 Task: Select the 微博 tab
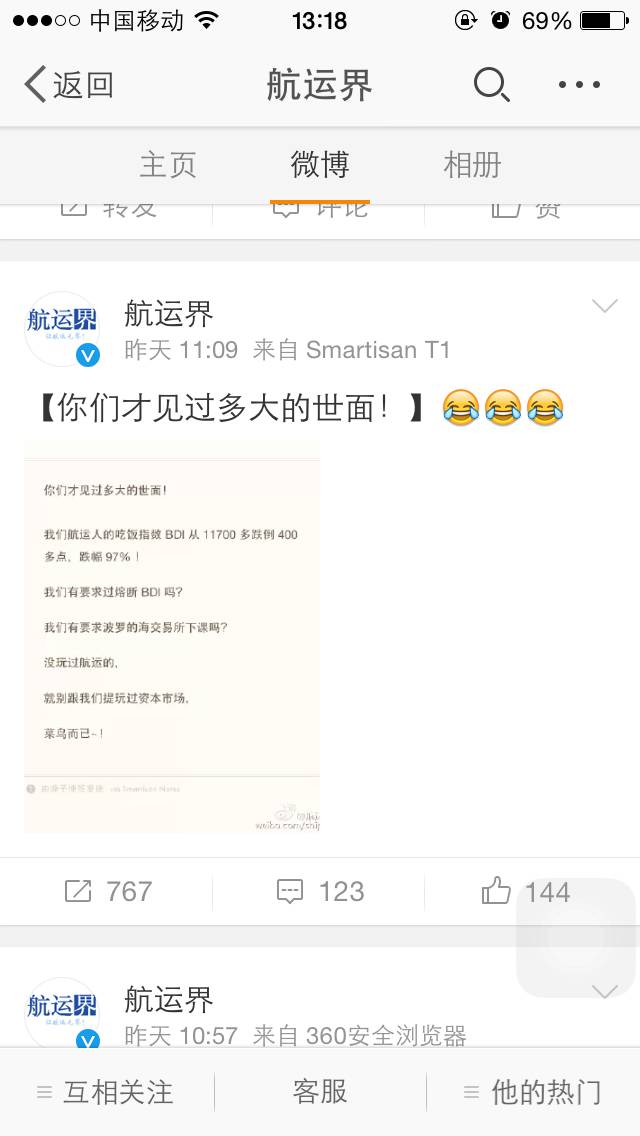[x=320, y=165]
